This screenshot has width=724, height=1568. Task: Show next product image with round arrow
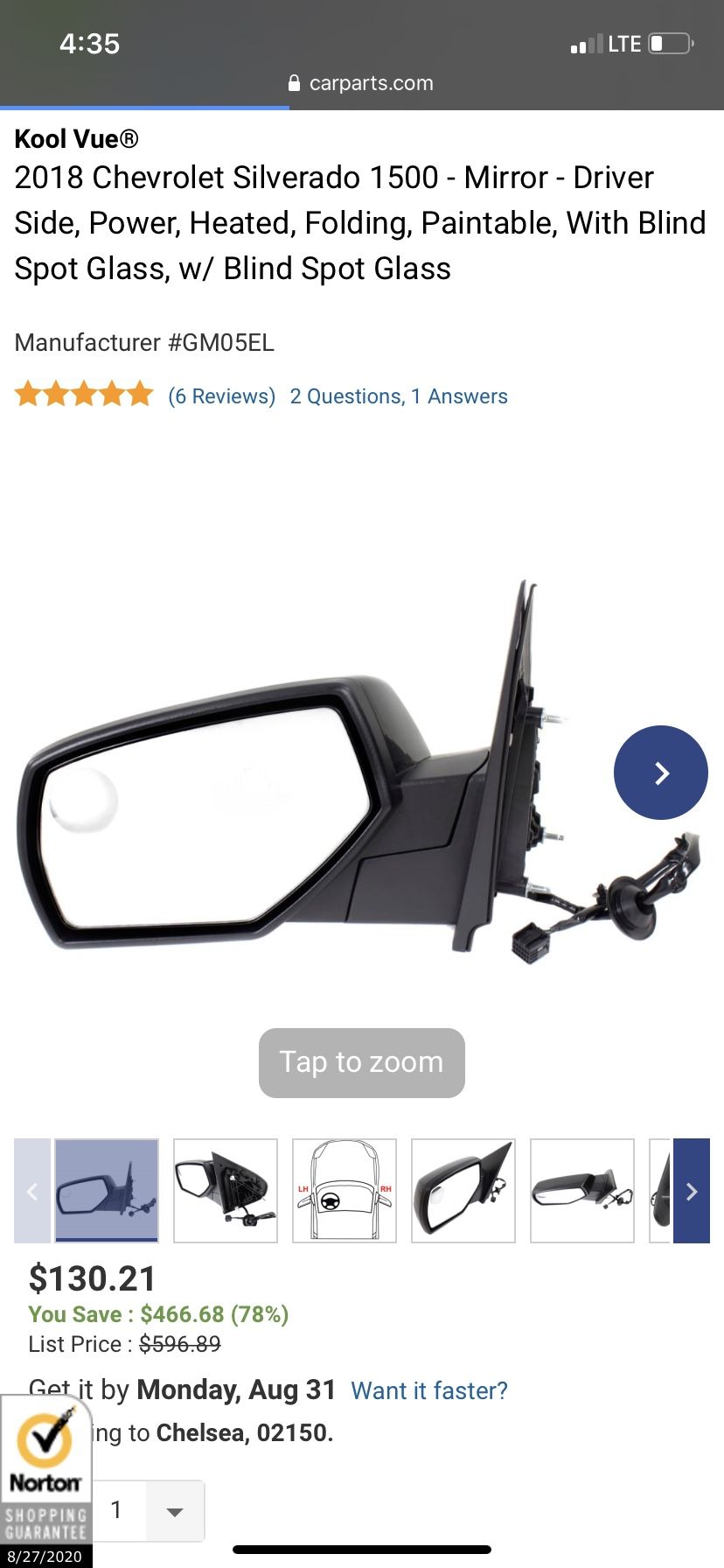click(x=660, y=773)
